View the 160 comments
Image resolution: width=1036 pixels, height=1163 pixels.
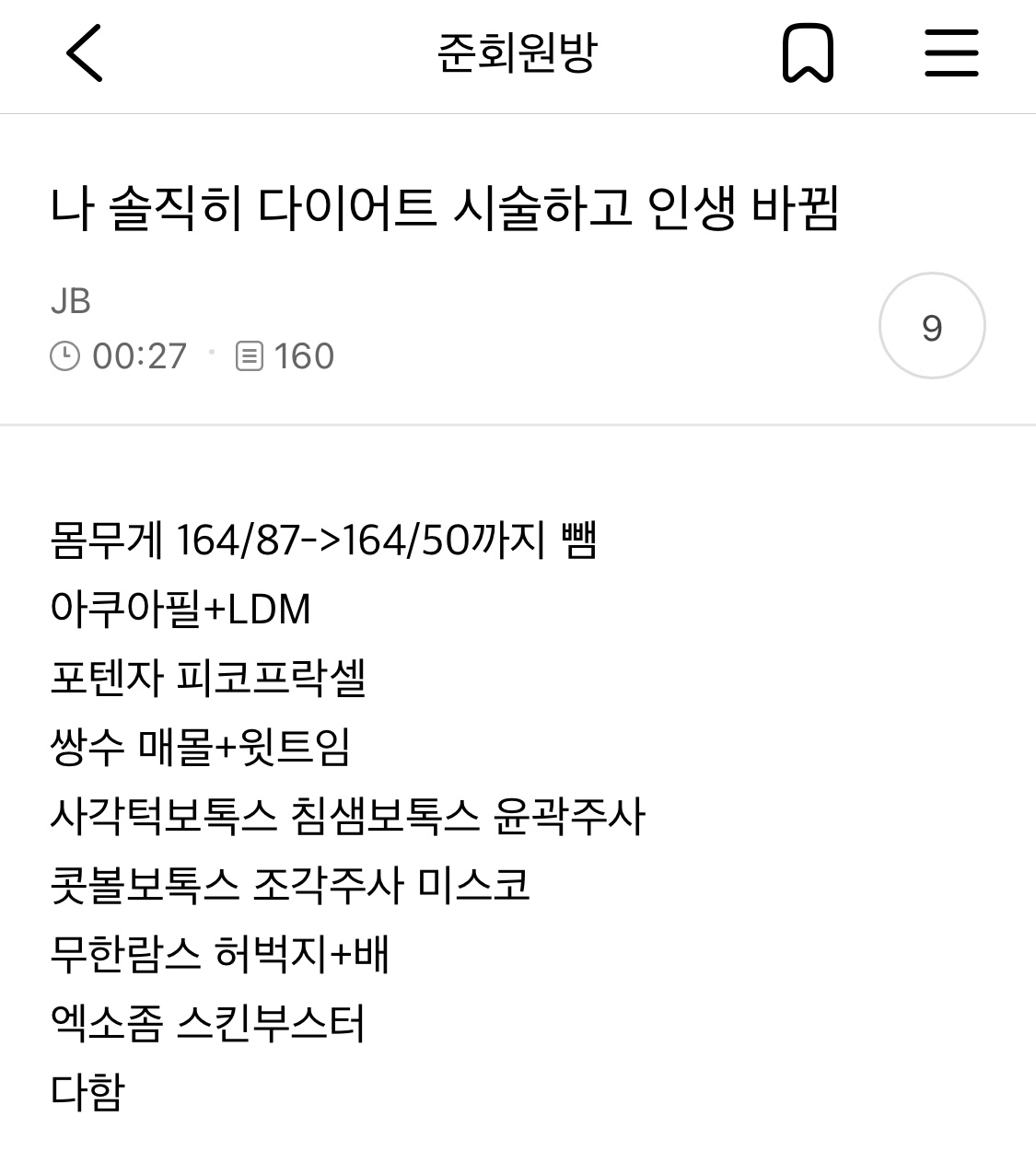tap(304, 355)
